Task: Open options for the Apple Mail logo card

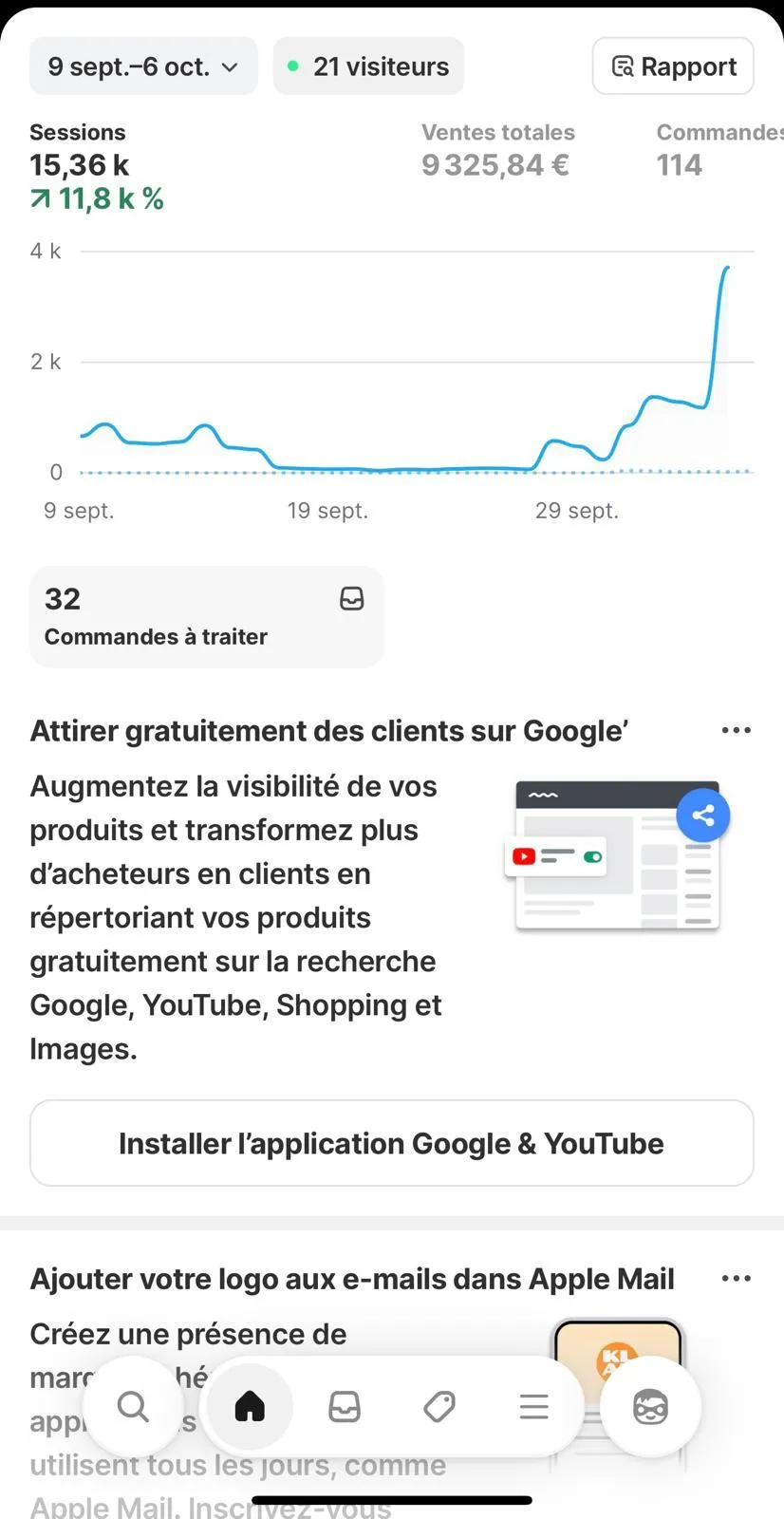Action: tap(736, 1279)
